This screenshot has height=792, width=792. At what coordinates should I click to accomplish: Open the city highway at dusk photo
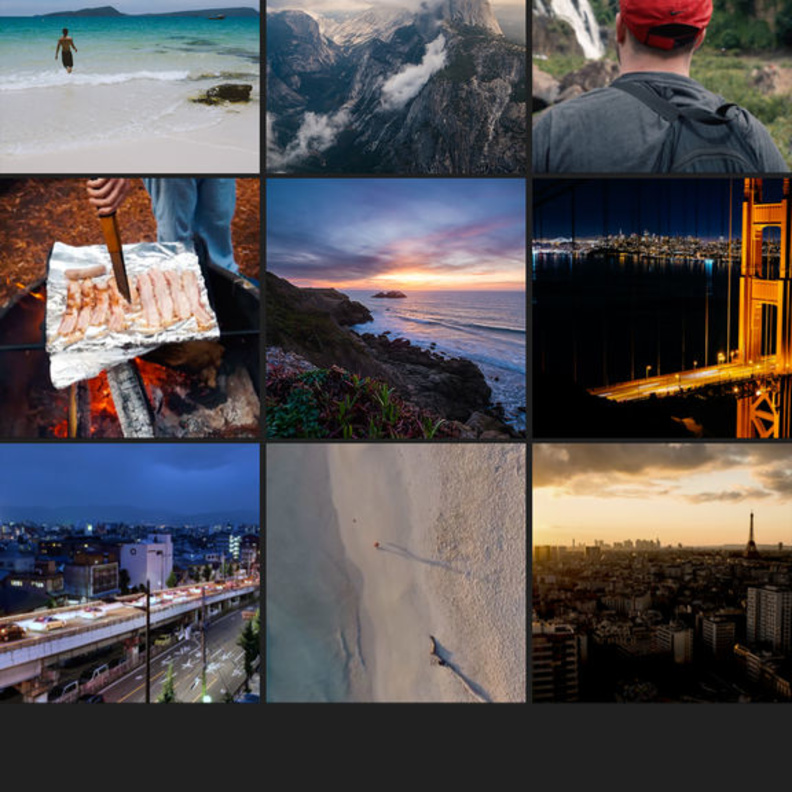click(x=130, y=573)
